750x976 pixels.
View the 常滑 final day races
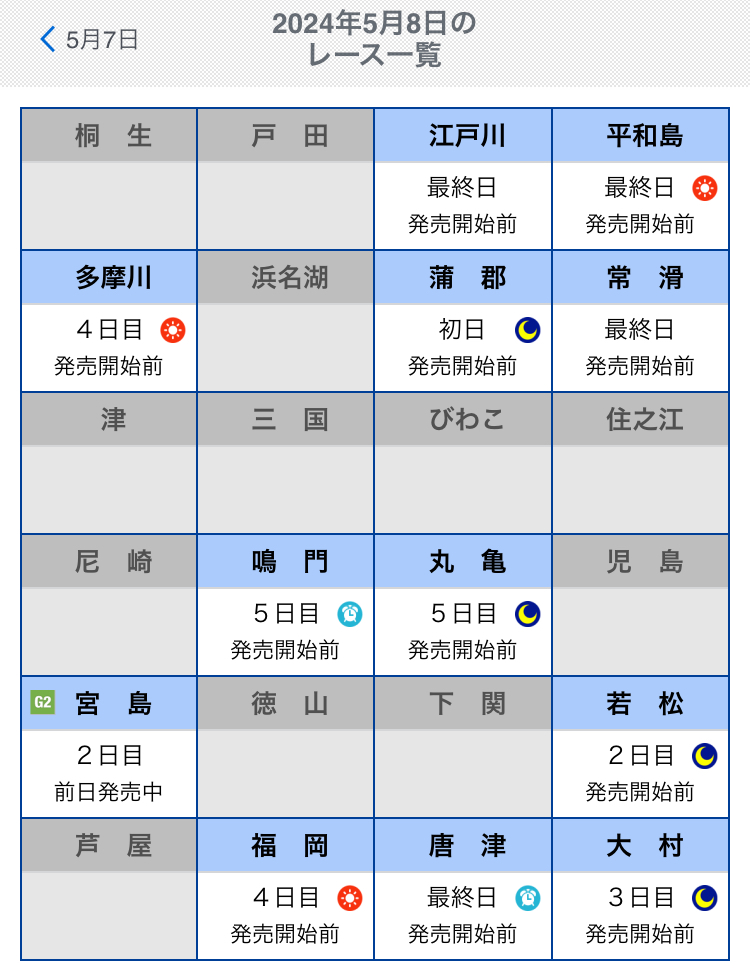click(641, 322)
